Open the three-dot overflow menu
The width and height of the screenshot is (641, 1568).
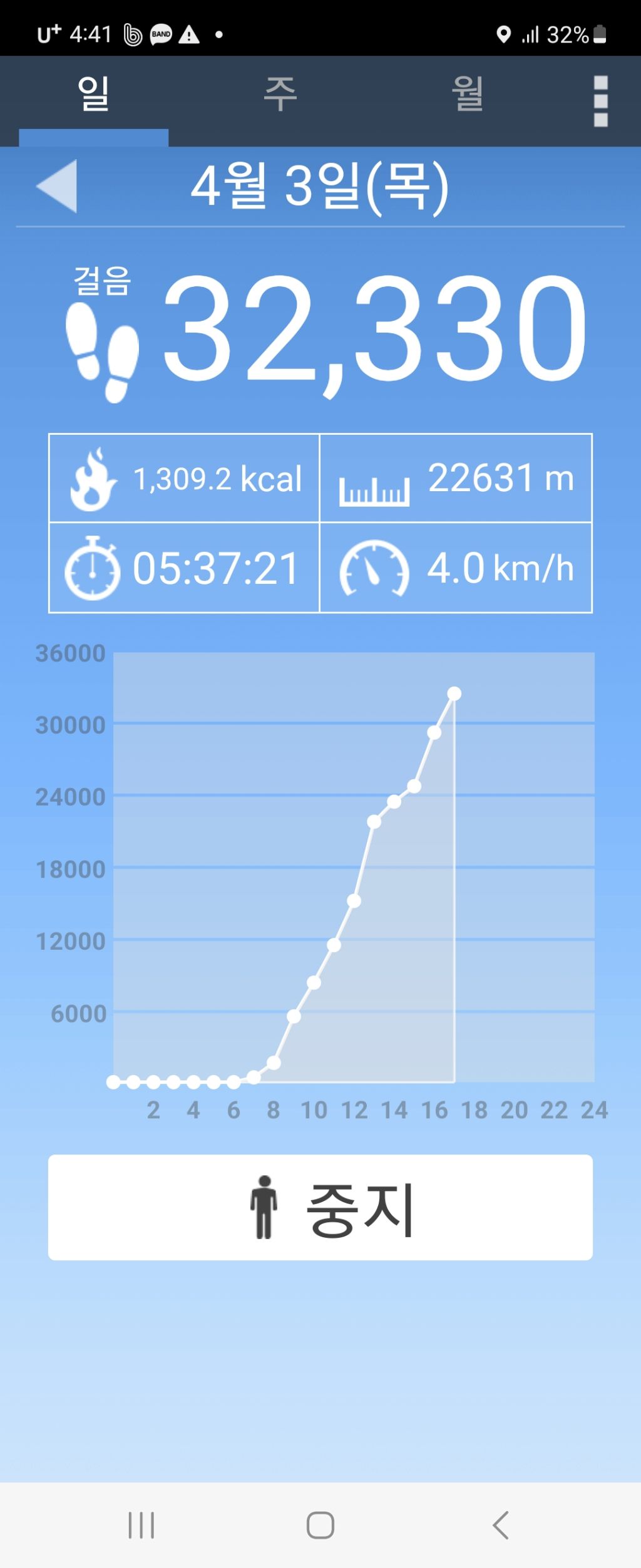pyautogui.click(x=600, y=101)
